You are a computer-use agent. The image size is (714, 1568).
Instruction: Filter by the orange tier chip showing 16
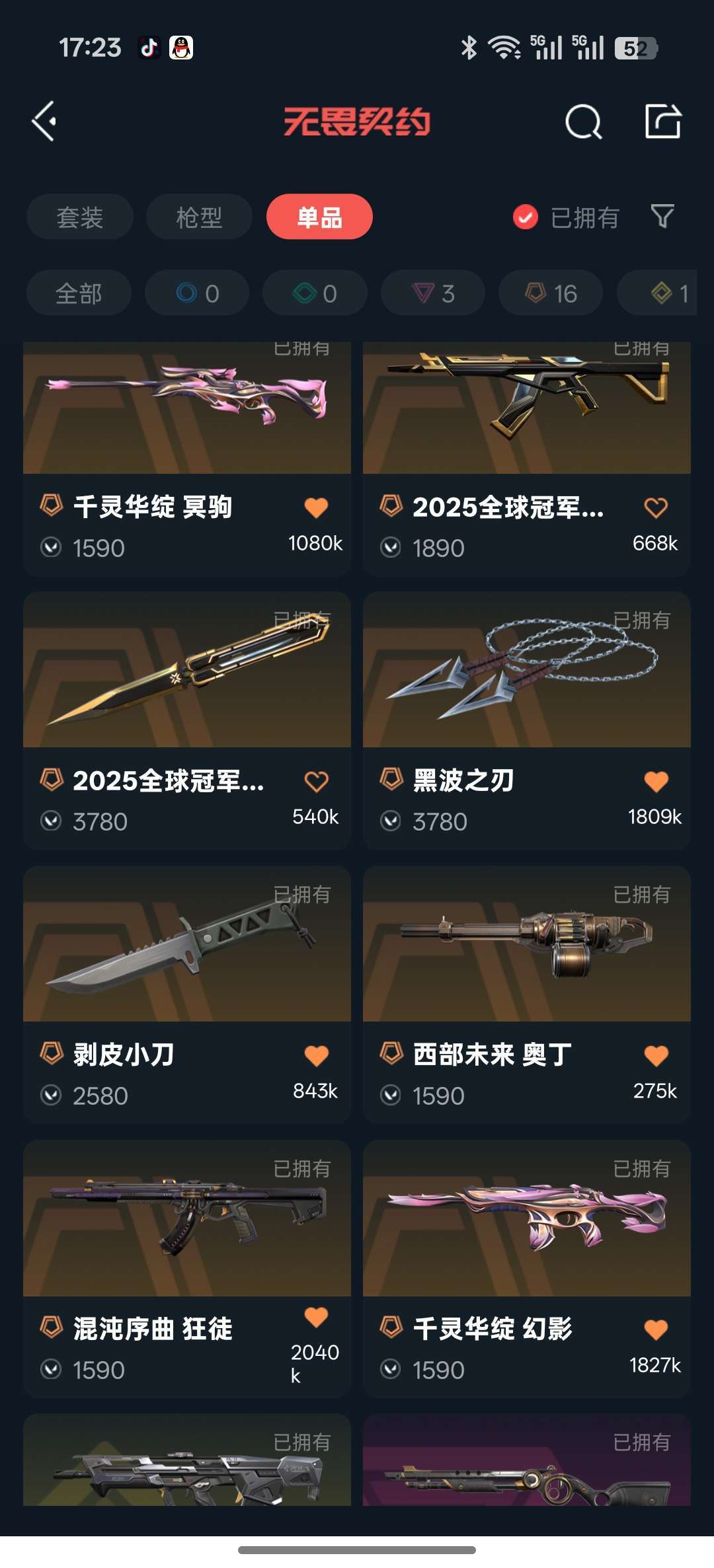click(x=551, y=293)
